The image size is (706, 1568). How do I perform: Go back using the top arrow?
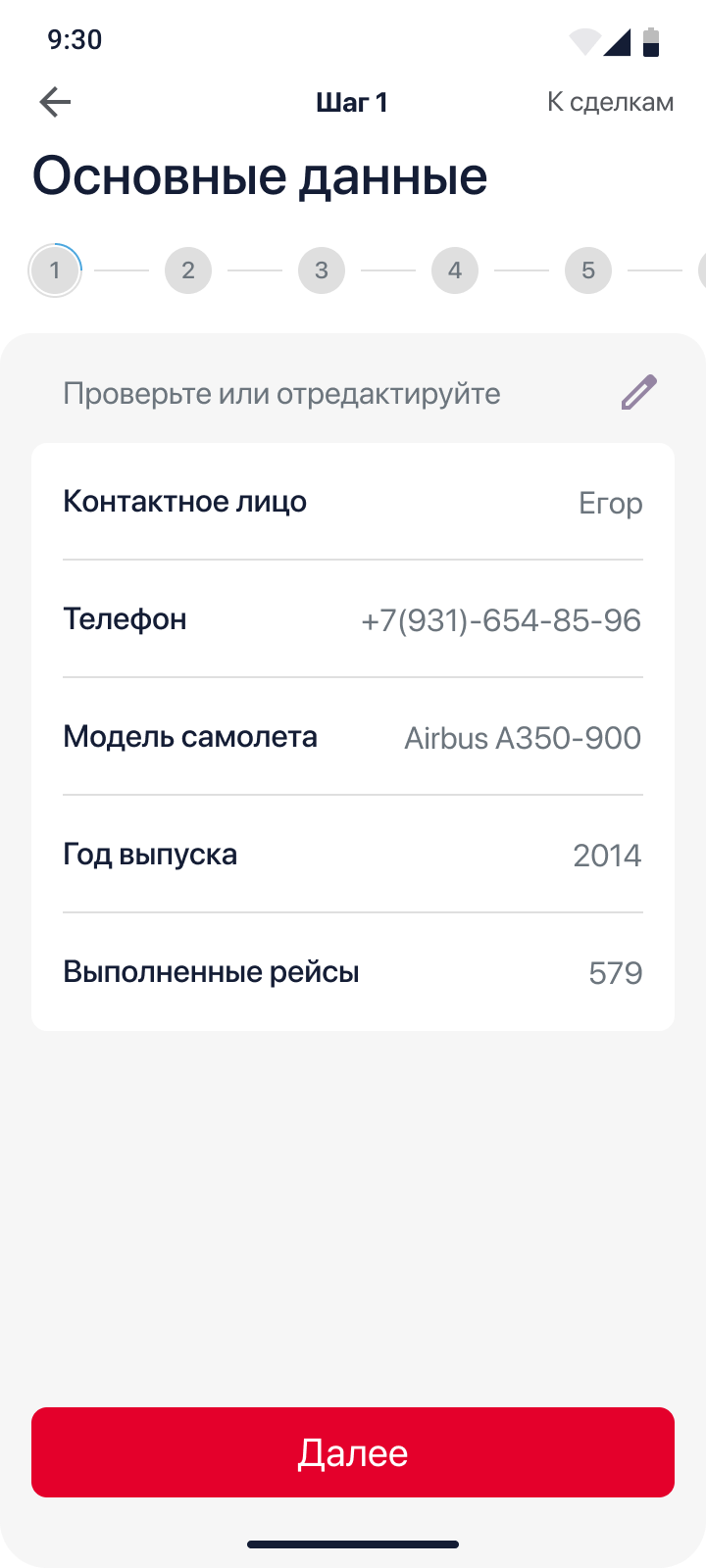tap(55, 102)
